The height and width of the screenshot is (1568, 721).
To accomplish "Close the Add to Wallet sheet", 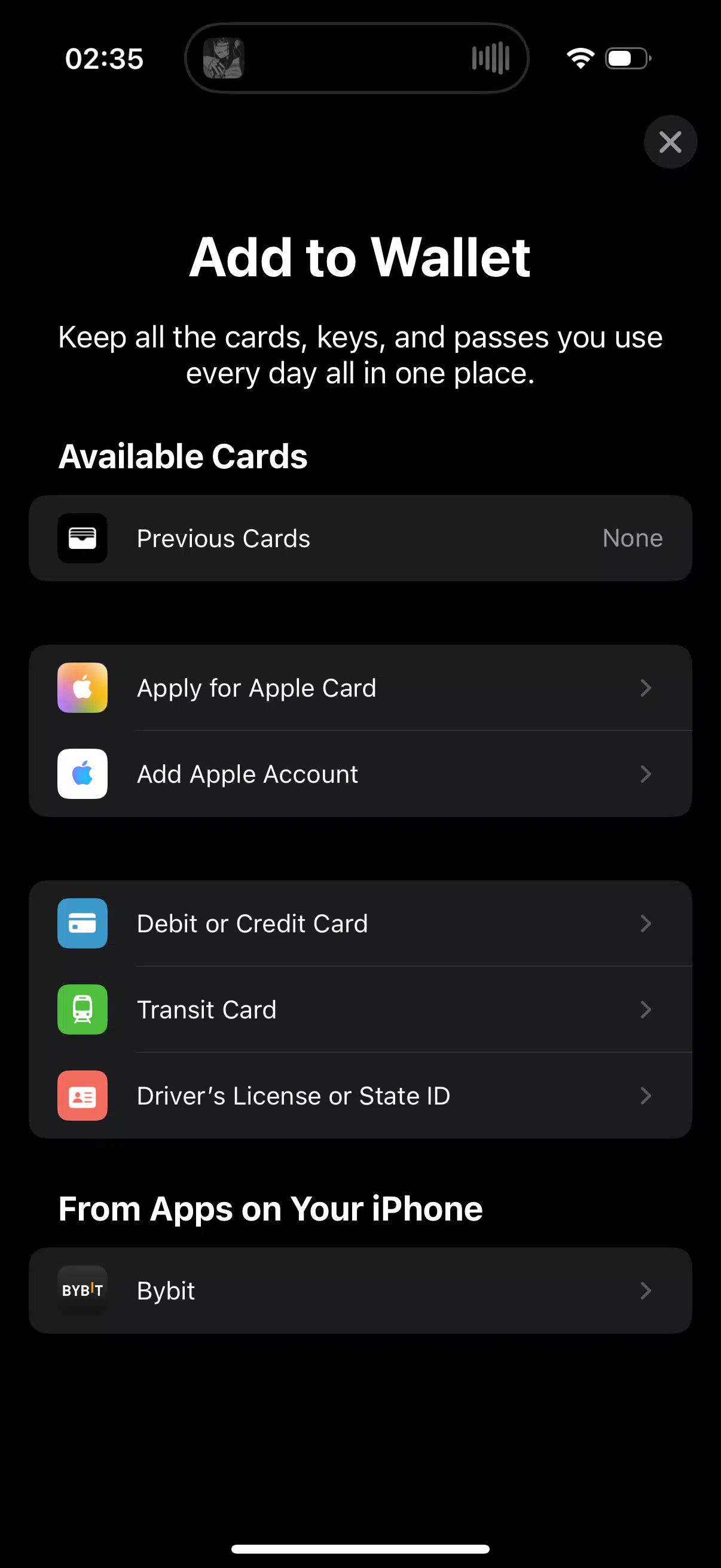I will tap(670, 142).
